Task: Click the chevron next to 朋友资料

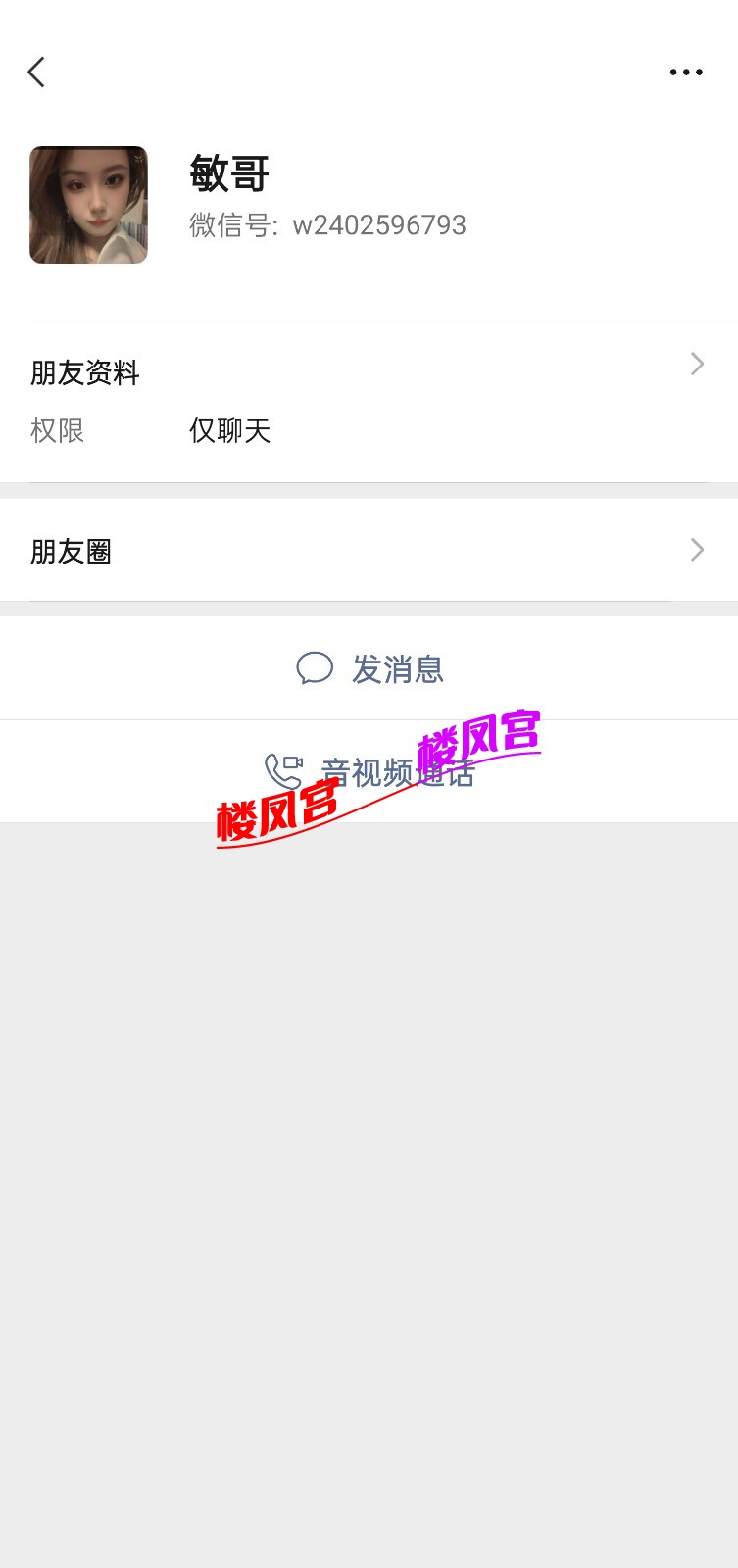Action: pos(696,364)
